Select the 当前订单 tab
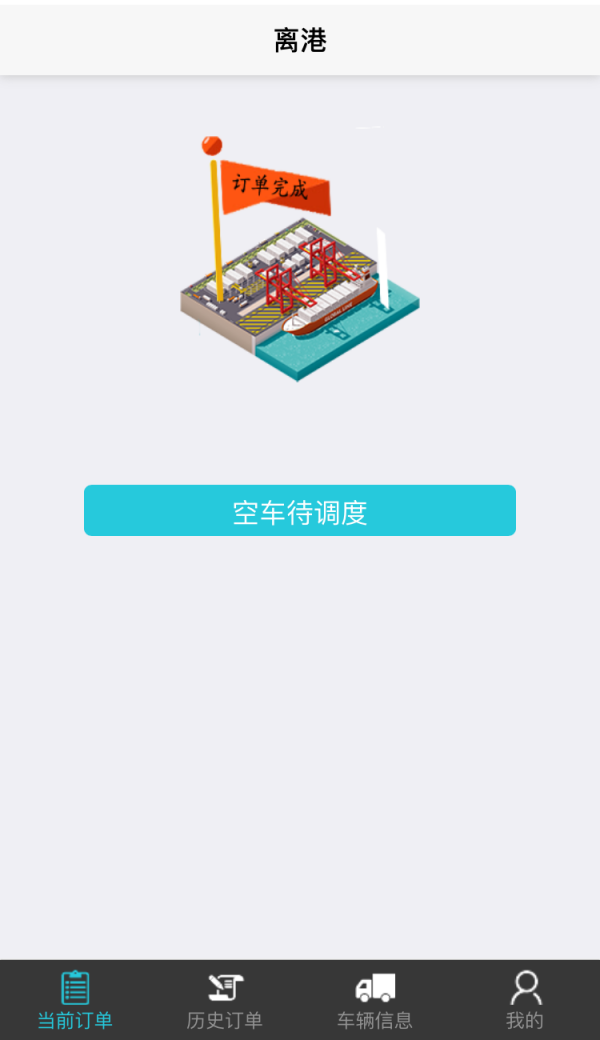The image size is (600, 1040). (75, 1000)
